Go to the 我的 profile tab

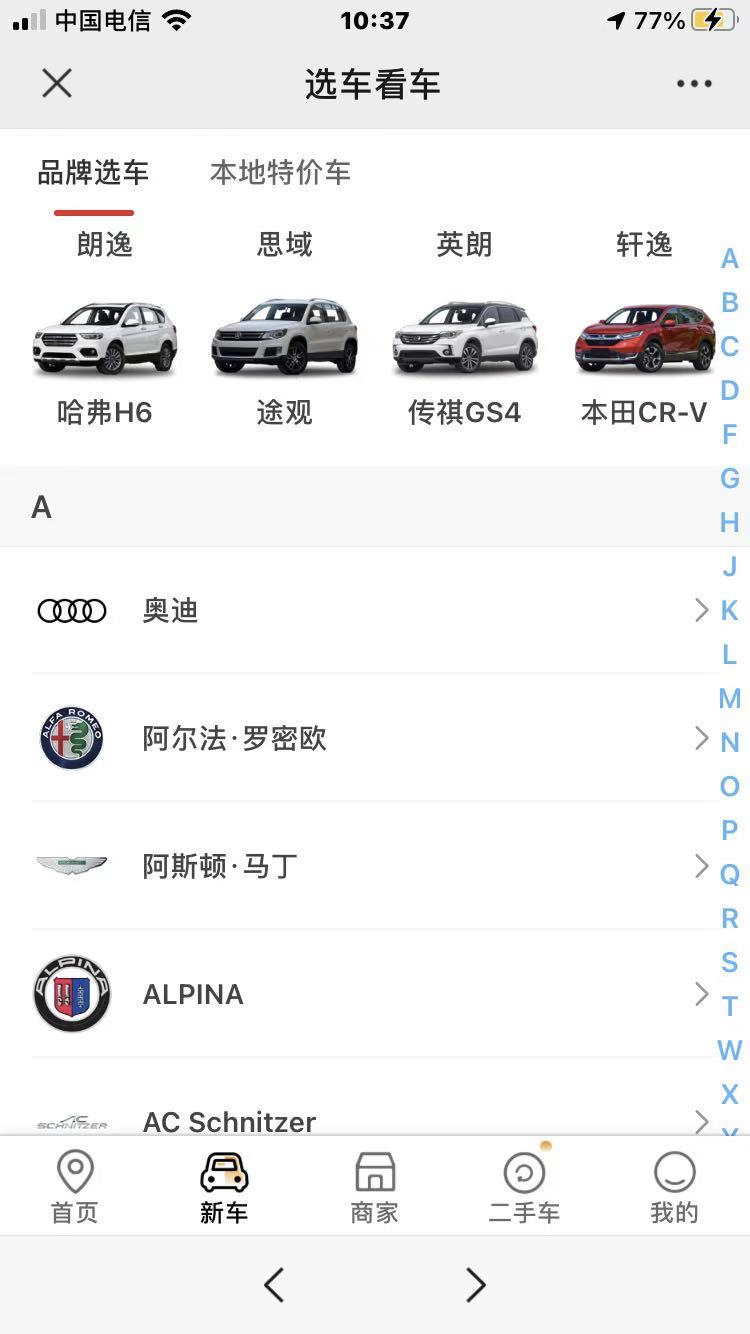click(x=674, y=1188)
